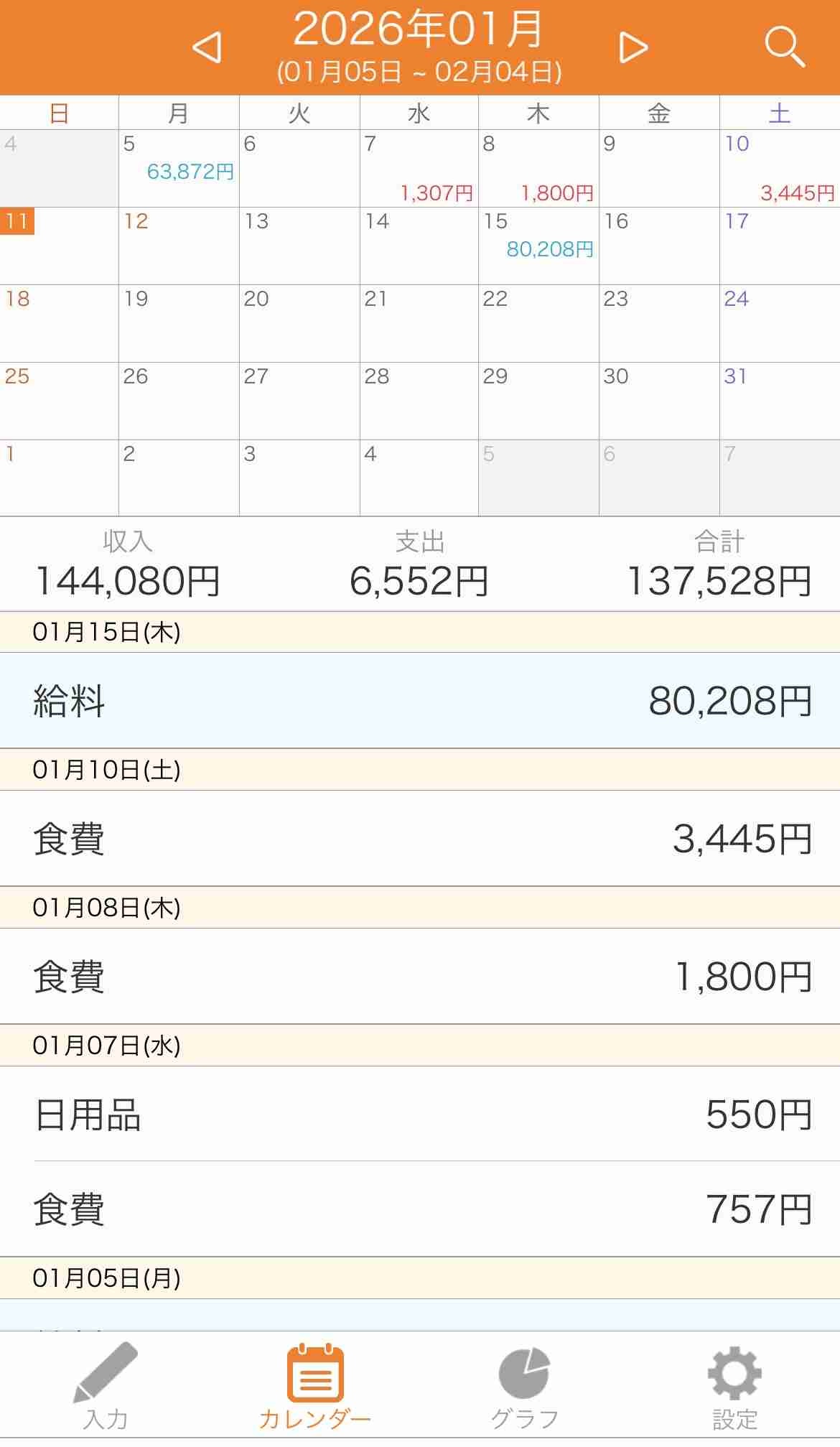Select January 10 on the calendar
The image size is (840, 1447).
tap(780, 168)
